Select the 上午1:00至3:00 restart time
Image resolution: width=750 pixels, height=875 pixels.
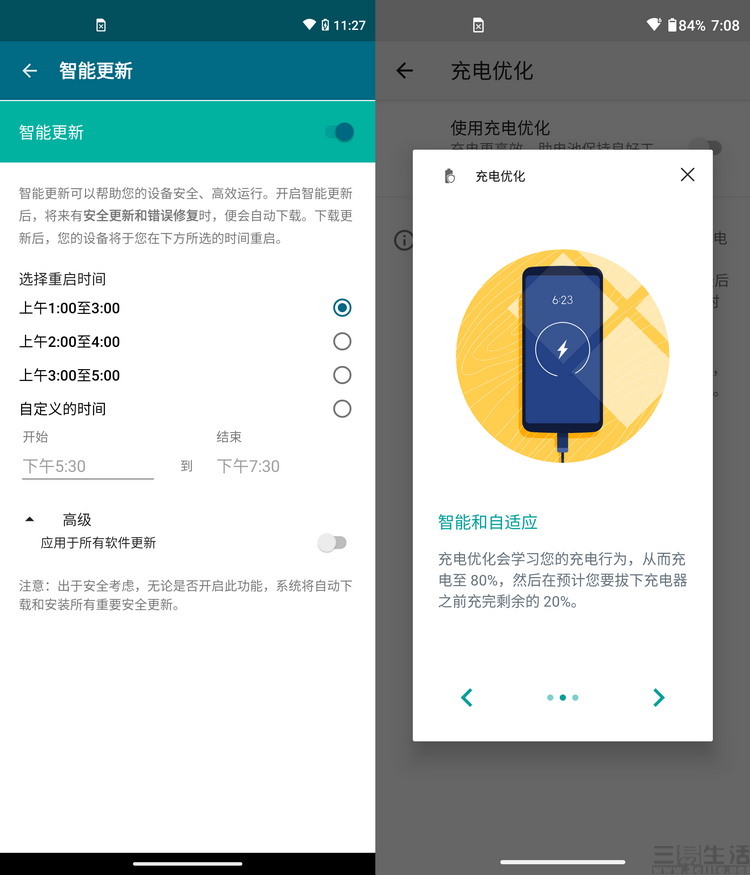click(x=342, y=308)
